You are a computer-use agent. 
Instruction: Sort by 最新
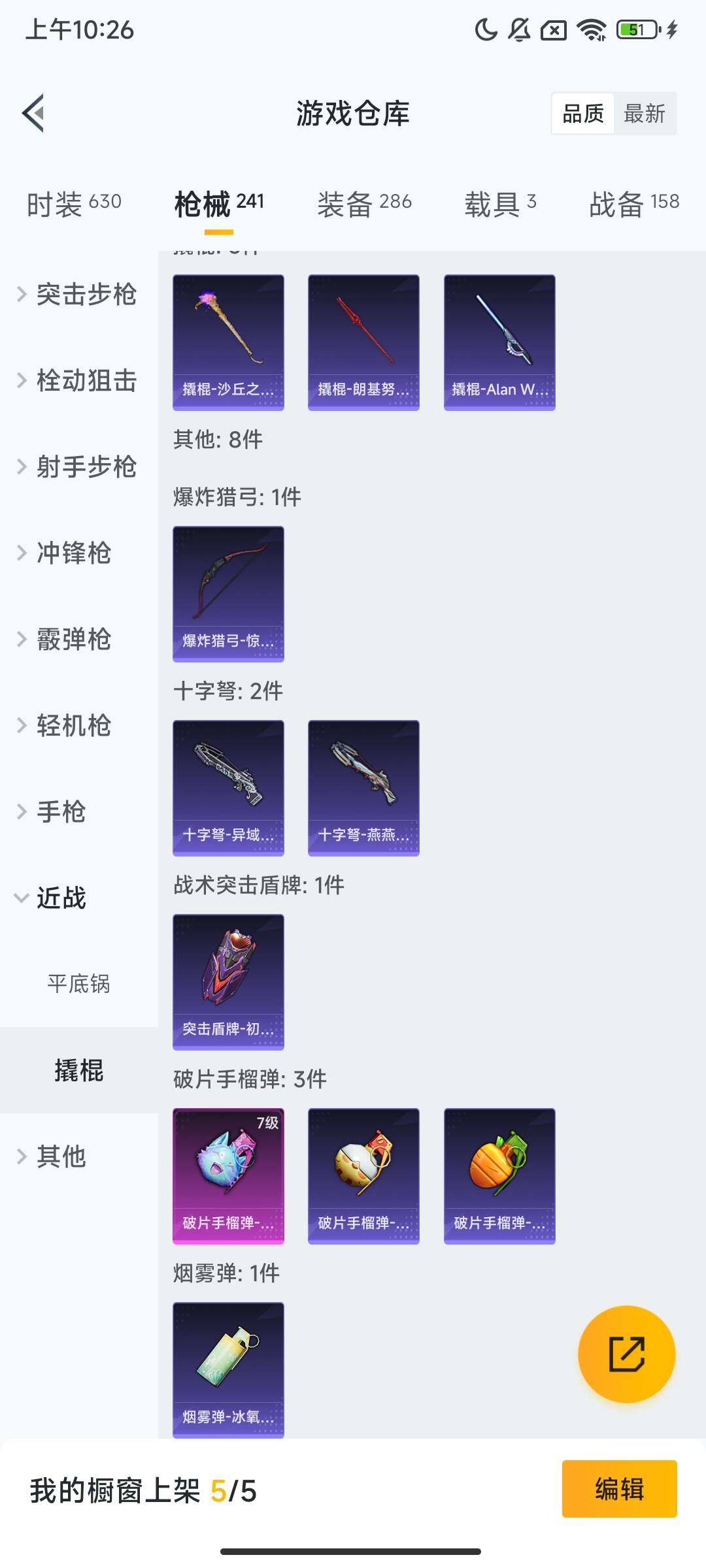tap(644, 114)
